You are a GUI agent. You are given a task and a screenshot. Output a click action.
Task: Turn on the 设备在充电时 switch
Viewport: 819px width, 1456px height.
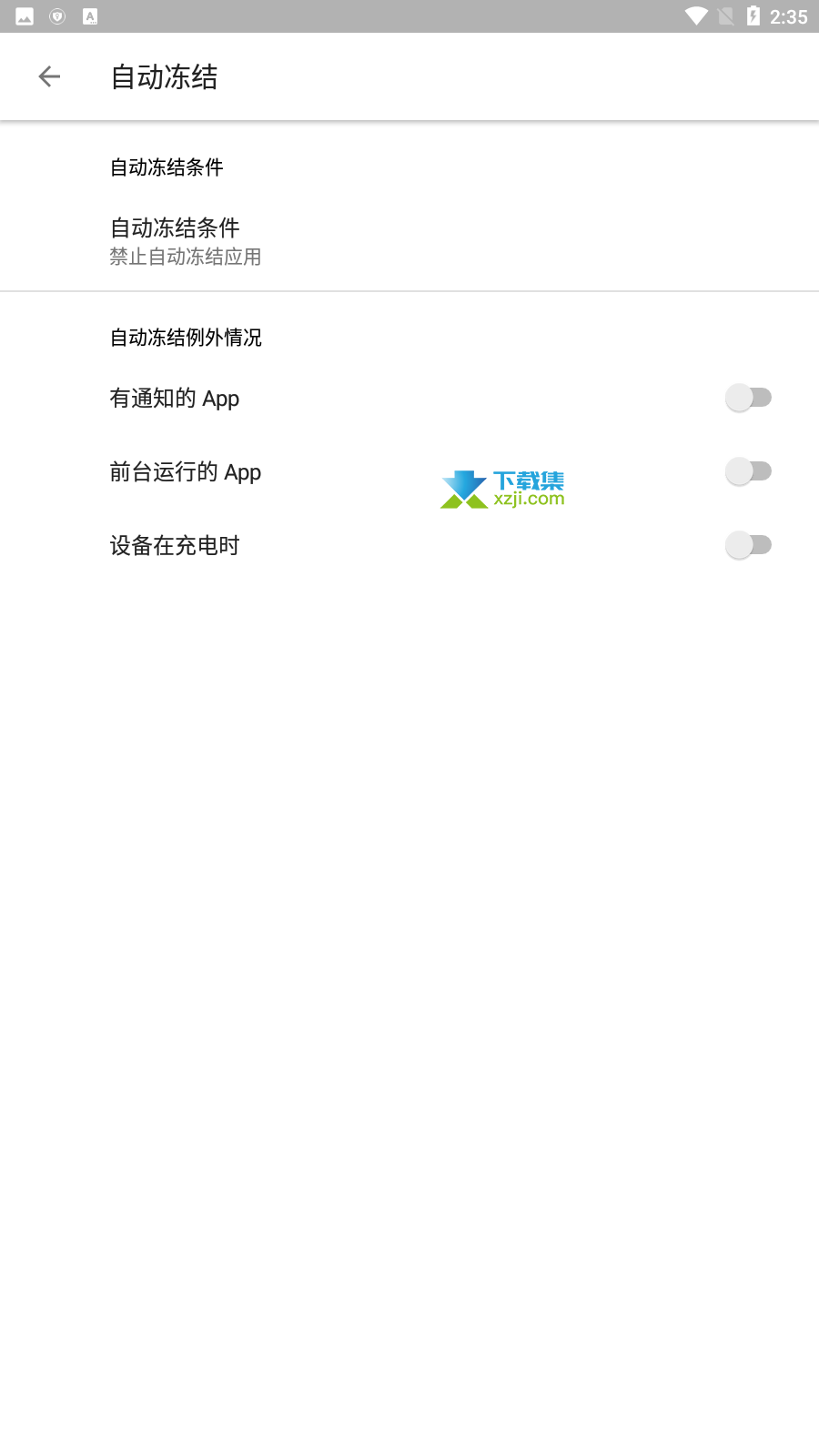[x=748, y=545]
